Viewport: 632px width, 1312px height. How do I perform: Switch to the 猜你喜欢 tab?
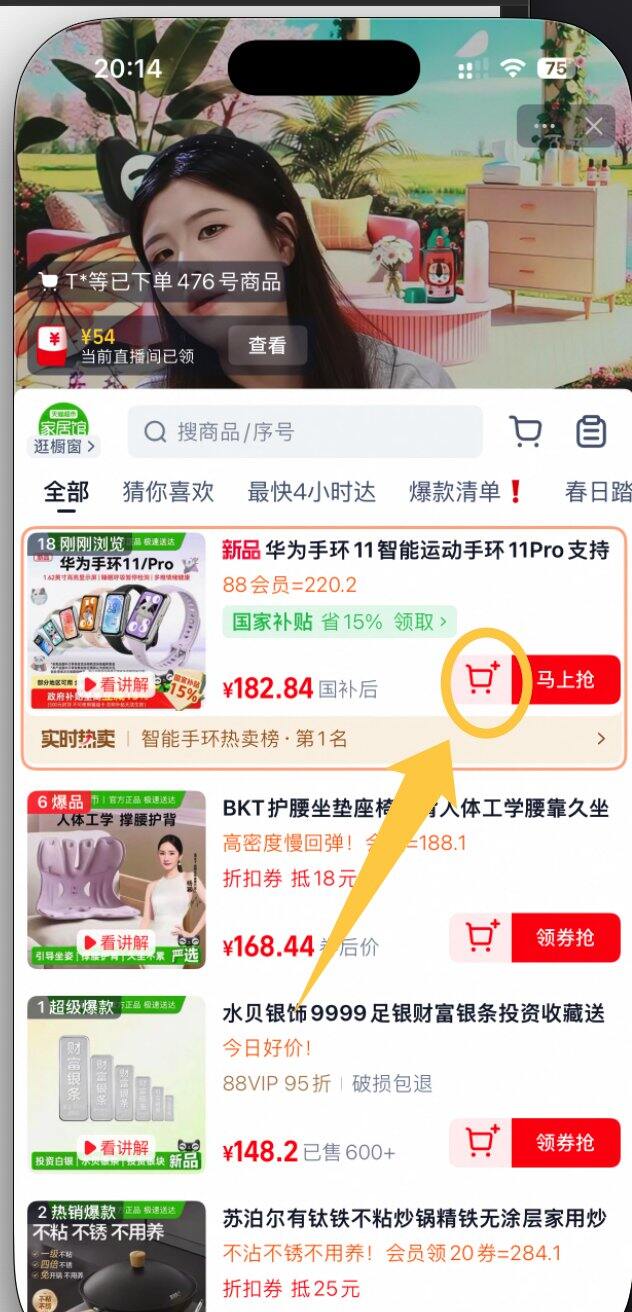[168, 492]
